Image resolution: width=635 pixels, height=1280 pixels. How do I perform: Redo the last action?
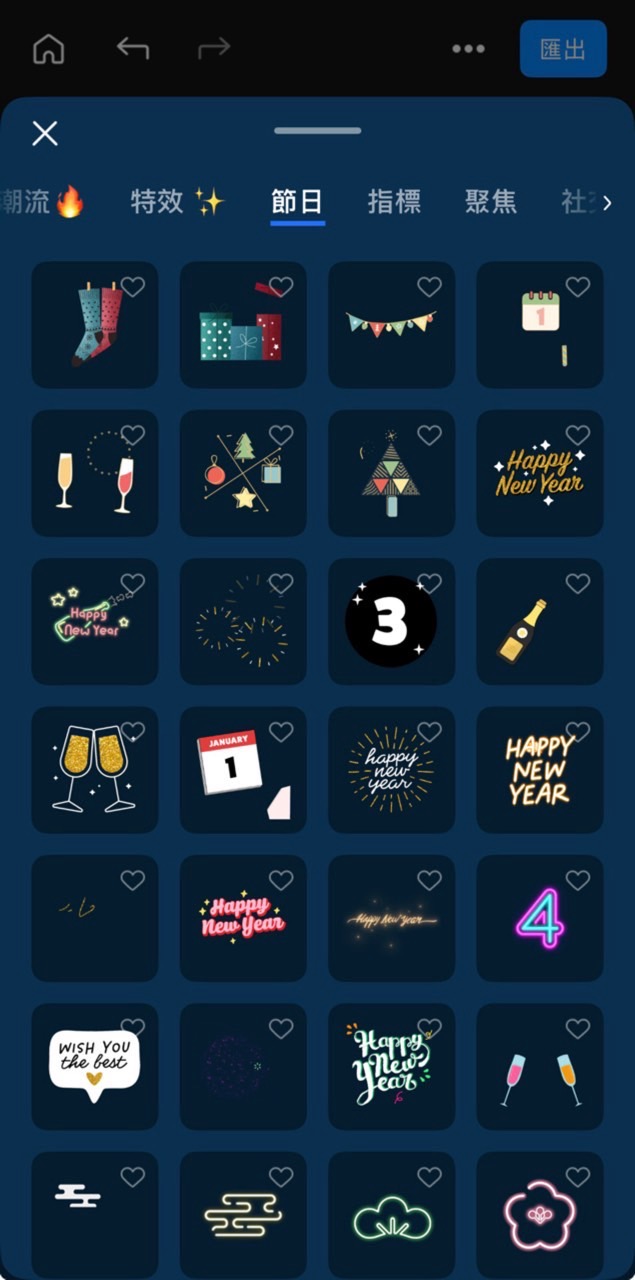click(x=213, y=47)
